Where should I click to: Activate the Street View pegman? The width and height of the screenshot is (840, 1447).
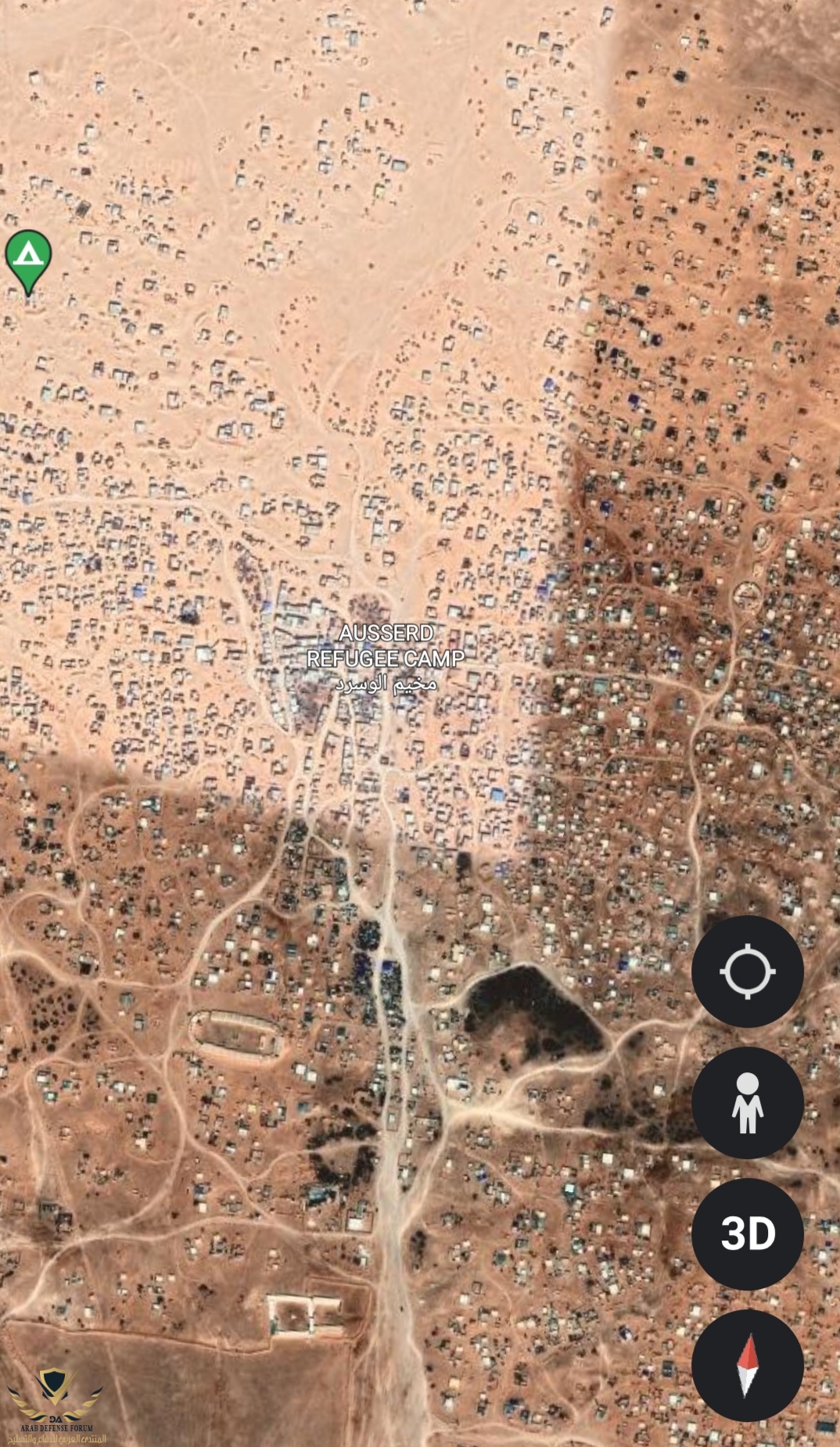coord(747,1103)
